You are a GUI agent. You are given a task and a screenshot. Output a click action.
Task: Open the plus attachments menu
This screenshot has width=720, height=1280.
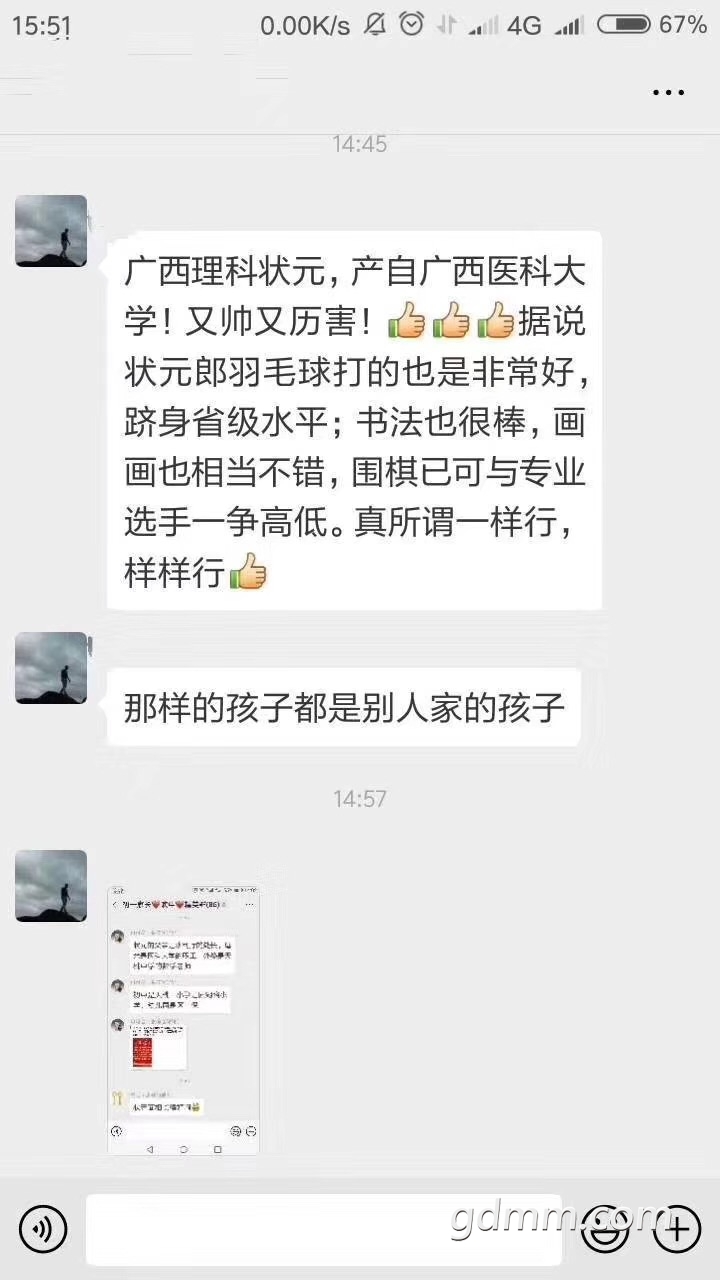(676, 1229)
